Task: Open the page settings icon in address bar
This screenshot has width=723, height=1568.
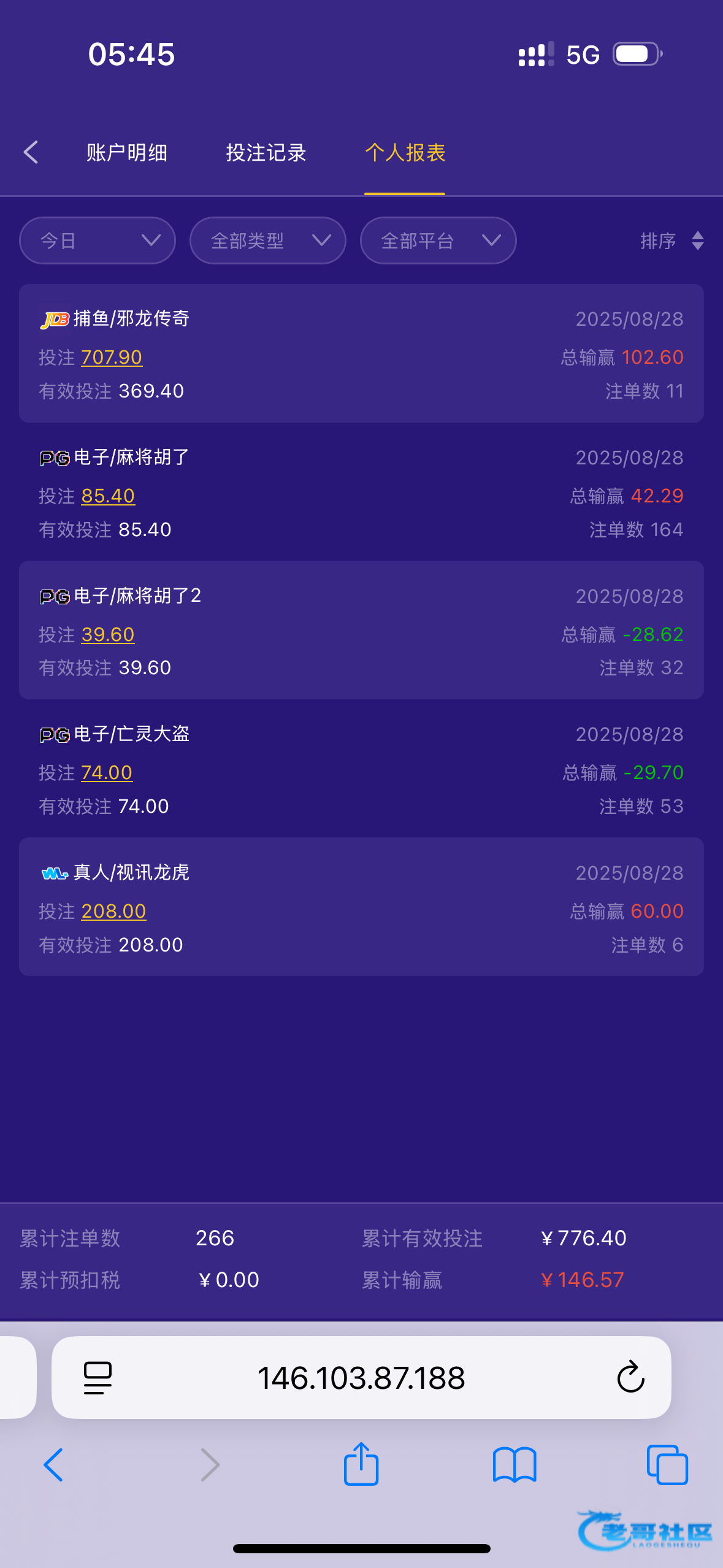Action: [98, 1378]
